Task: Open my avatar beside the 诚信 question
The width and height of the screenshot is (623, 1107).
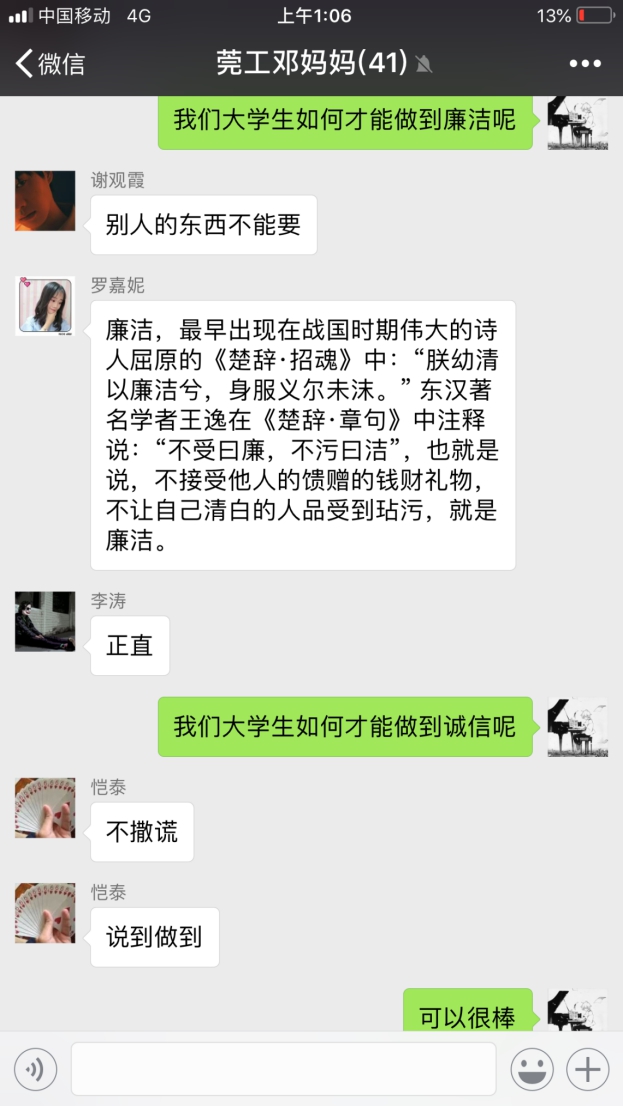Action: click(x=577, y=727)
